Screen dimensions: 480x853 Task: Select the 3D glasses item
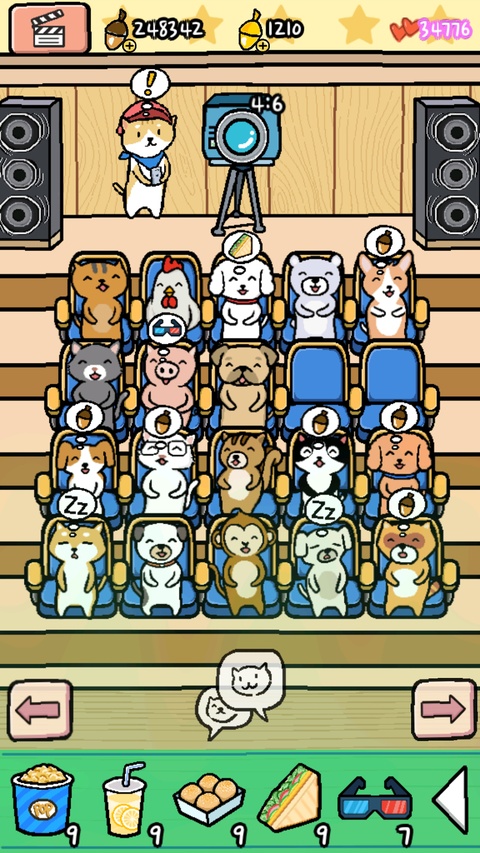375,799
